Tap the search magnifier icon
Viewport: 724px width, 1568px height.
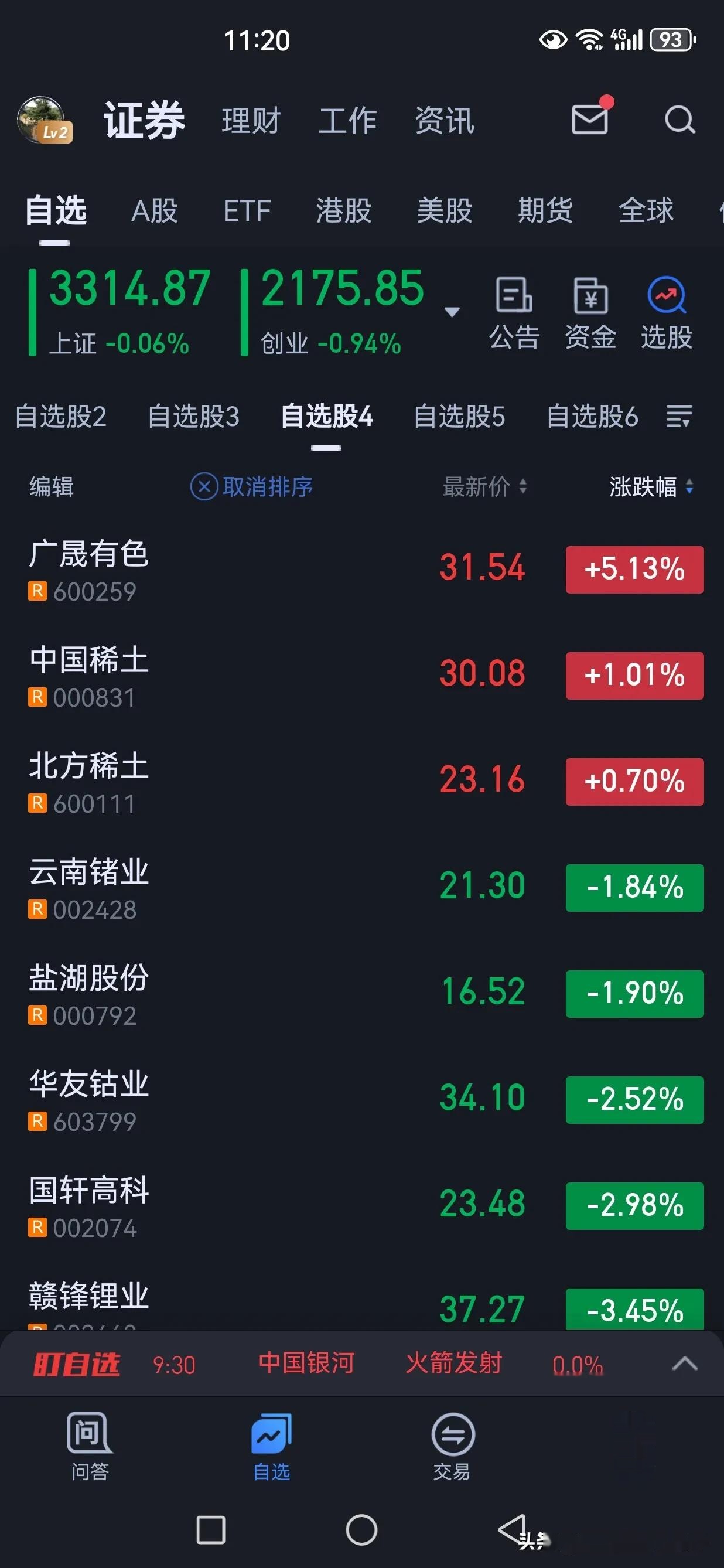679,120
